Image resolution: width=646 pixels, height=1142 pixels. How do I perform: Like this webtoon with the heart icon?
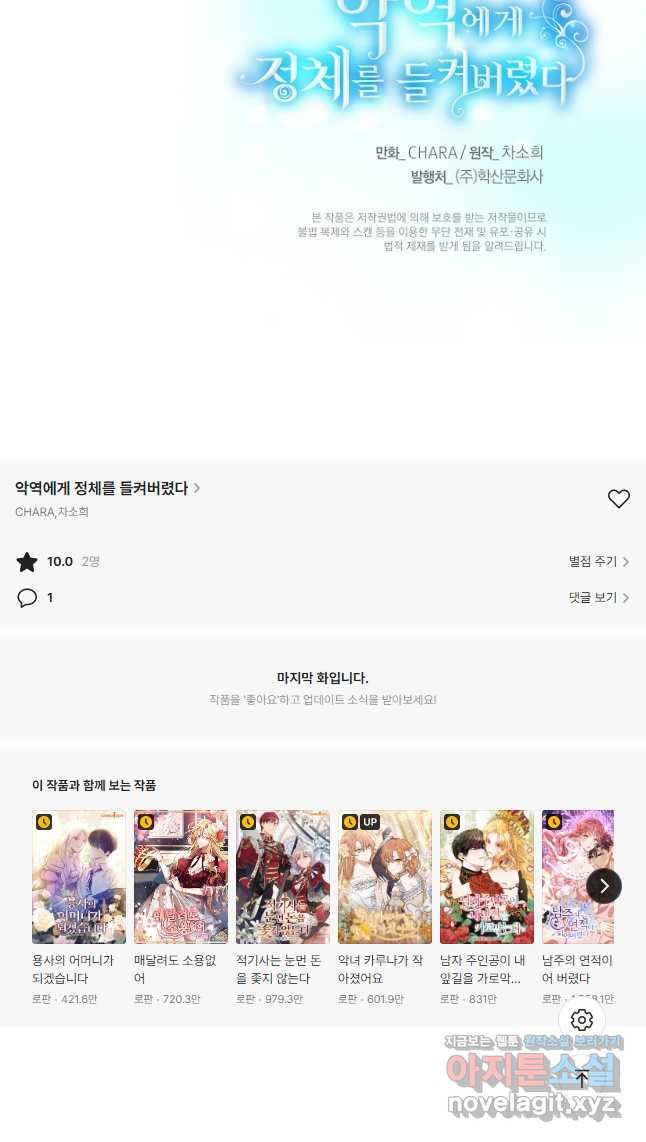[619, 498]
